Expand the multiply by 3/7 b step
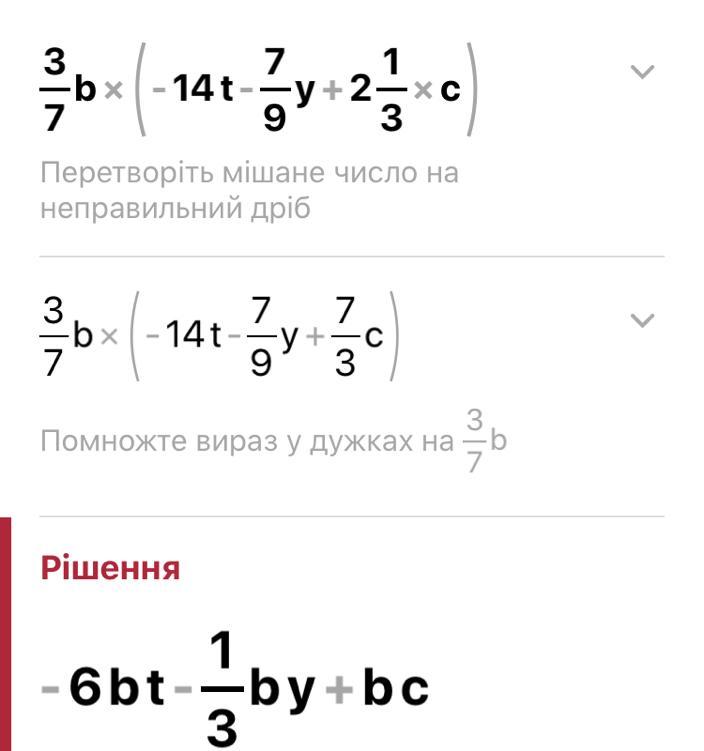 (643, 321)
